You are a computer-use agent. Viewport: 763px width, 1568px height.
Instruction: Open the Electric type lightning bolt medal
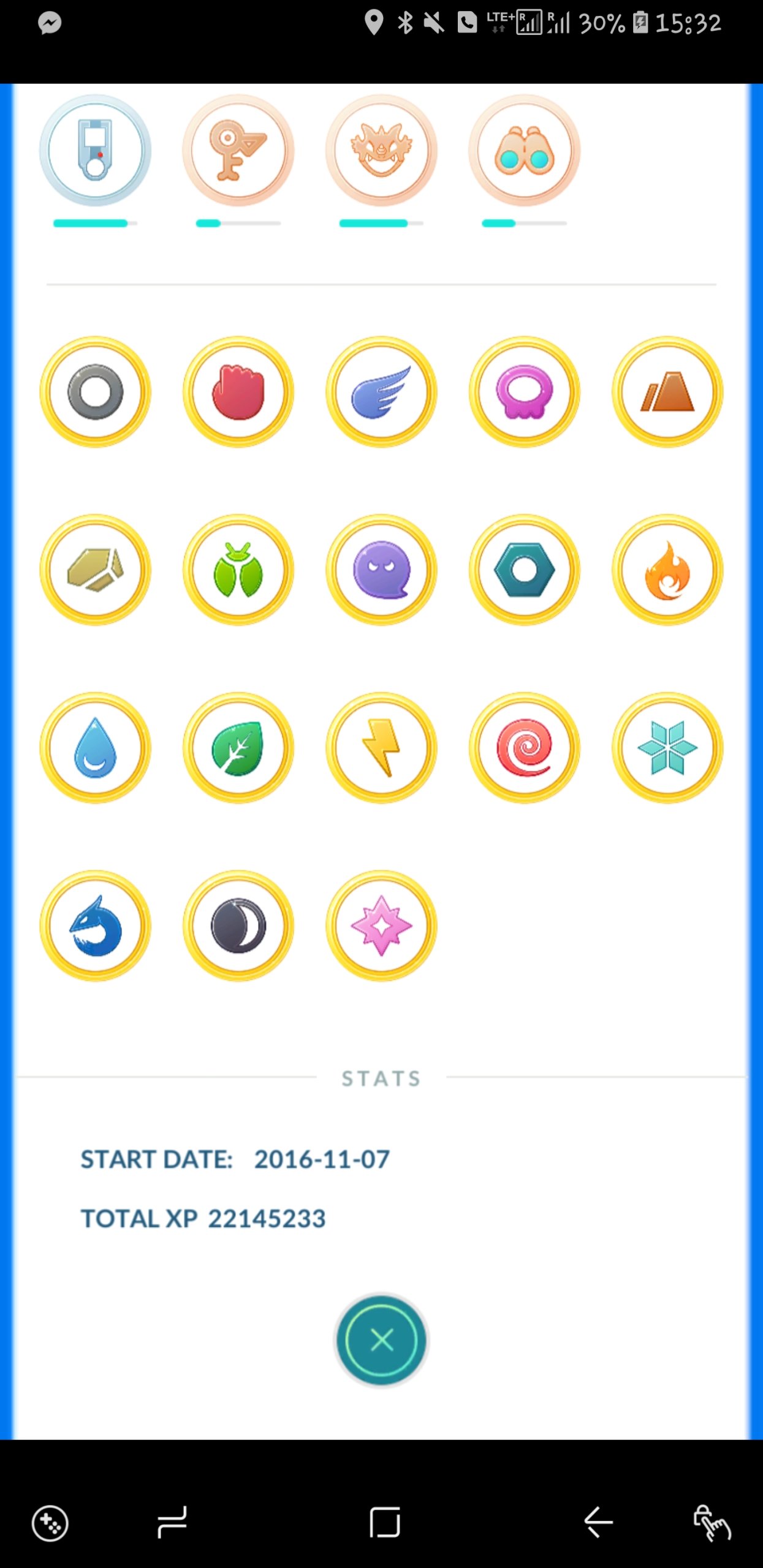(x=381, y=748)
